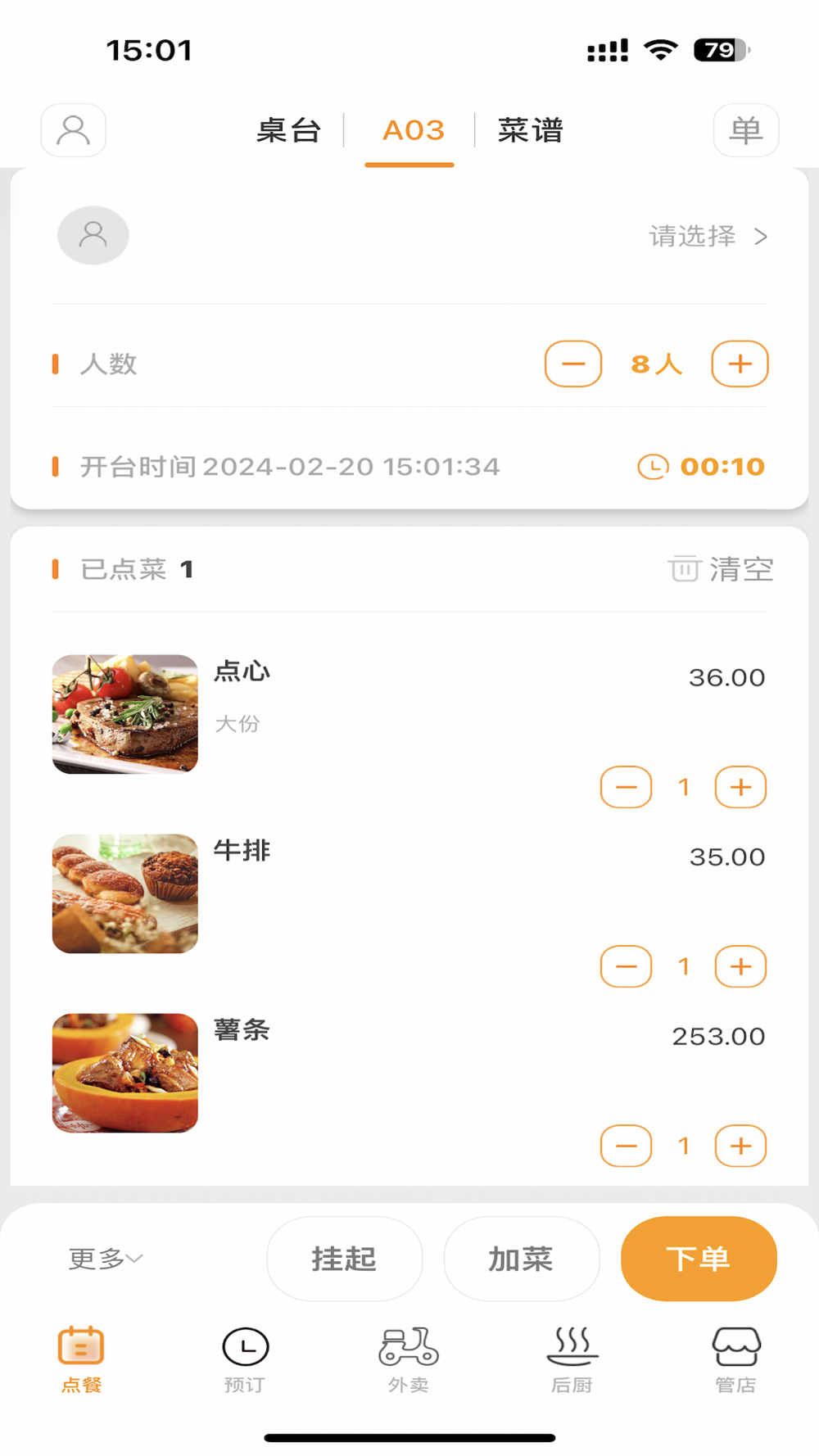This screenshot has height=1456, width=819.
Task: Increase the 人数 guest count
Action: pyautogui.click(x=740, y=364)
